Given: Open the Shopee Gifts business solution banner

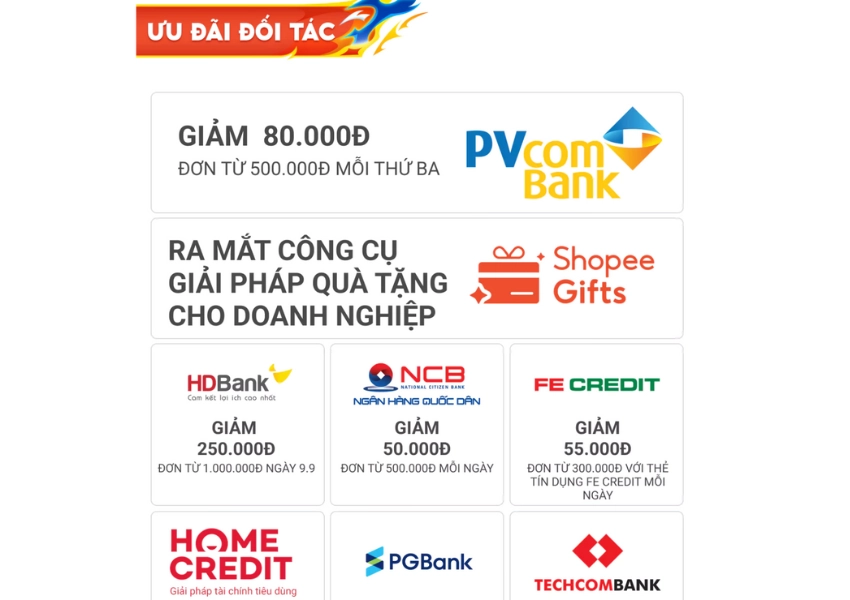Looking at the screenshot, I should 417,279.
